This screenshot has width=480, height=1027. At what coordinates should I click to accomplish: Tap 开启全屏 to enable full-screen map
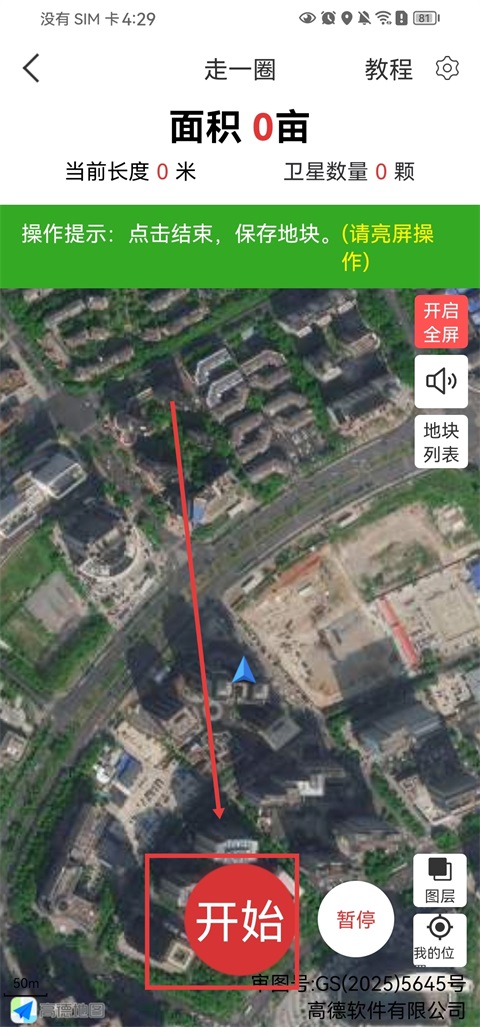(x=441, y=321)
